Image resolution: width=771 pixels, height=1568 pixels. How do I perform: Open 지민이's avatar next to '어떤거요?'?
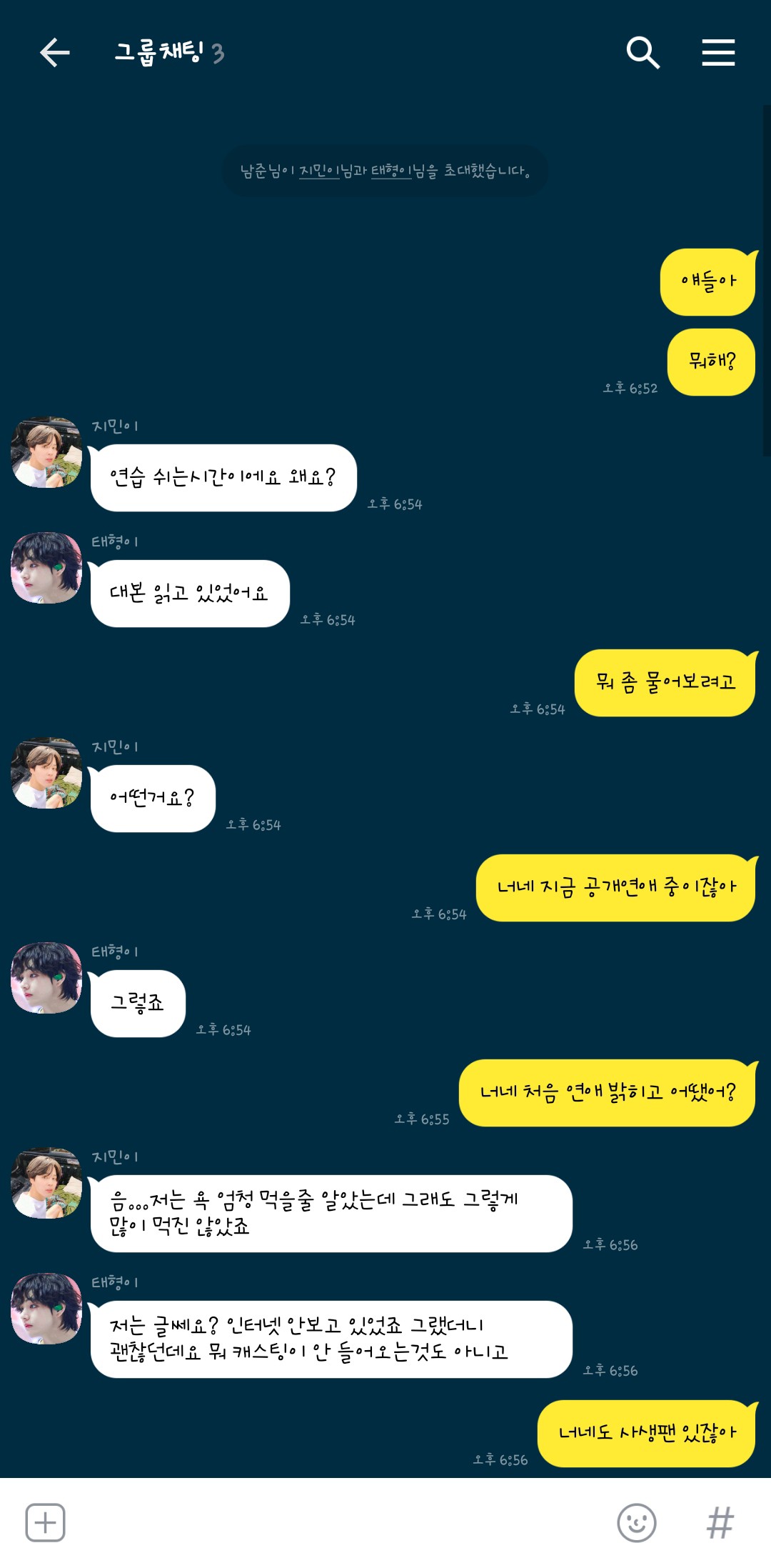[46, 774]
